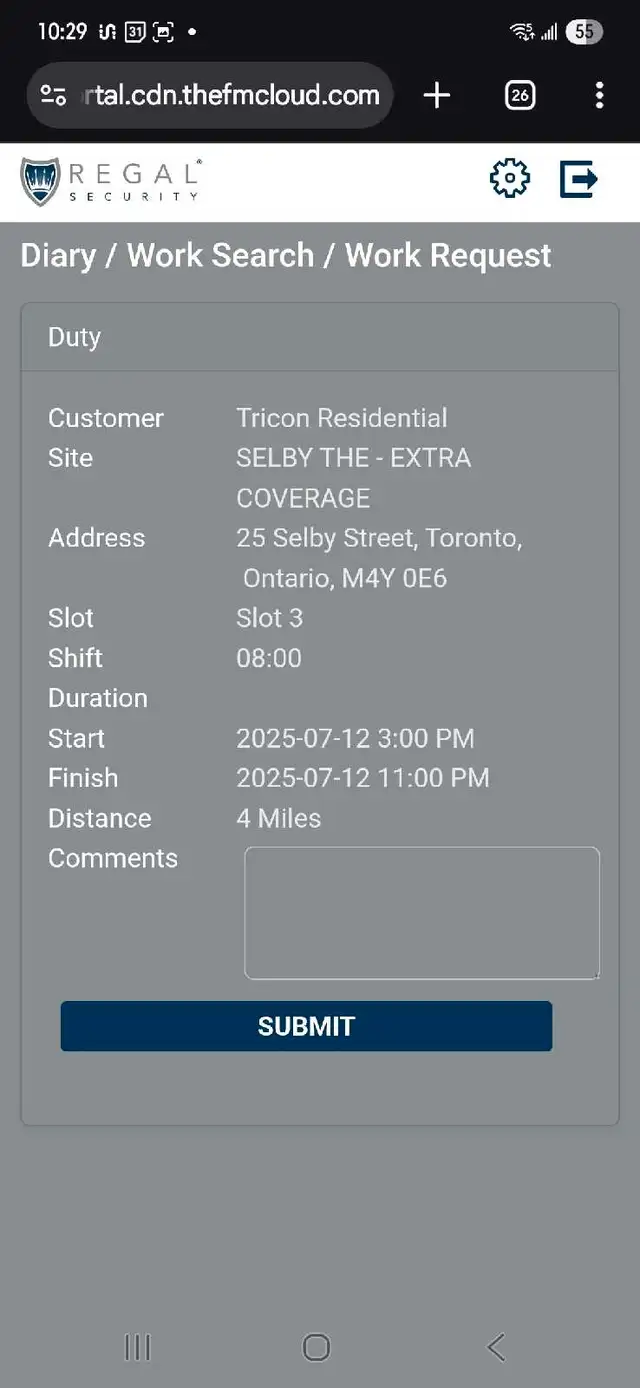View site information icon in address bar
Viewport: 640px width, 1388px height.
pyautogui.click(x=53, y=95)
